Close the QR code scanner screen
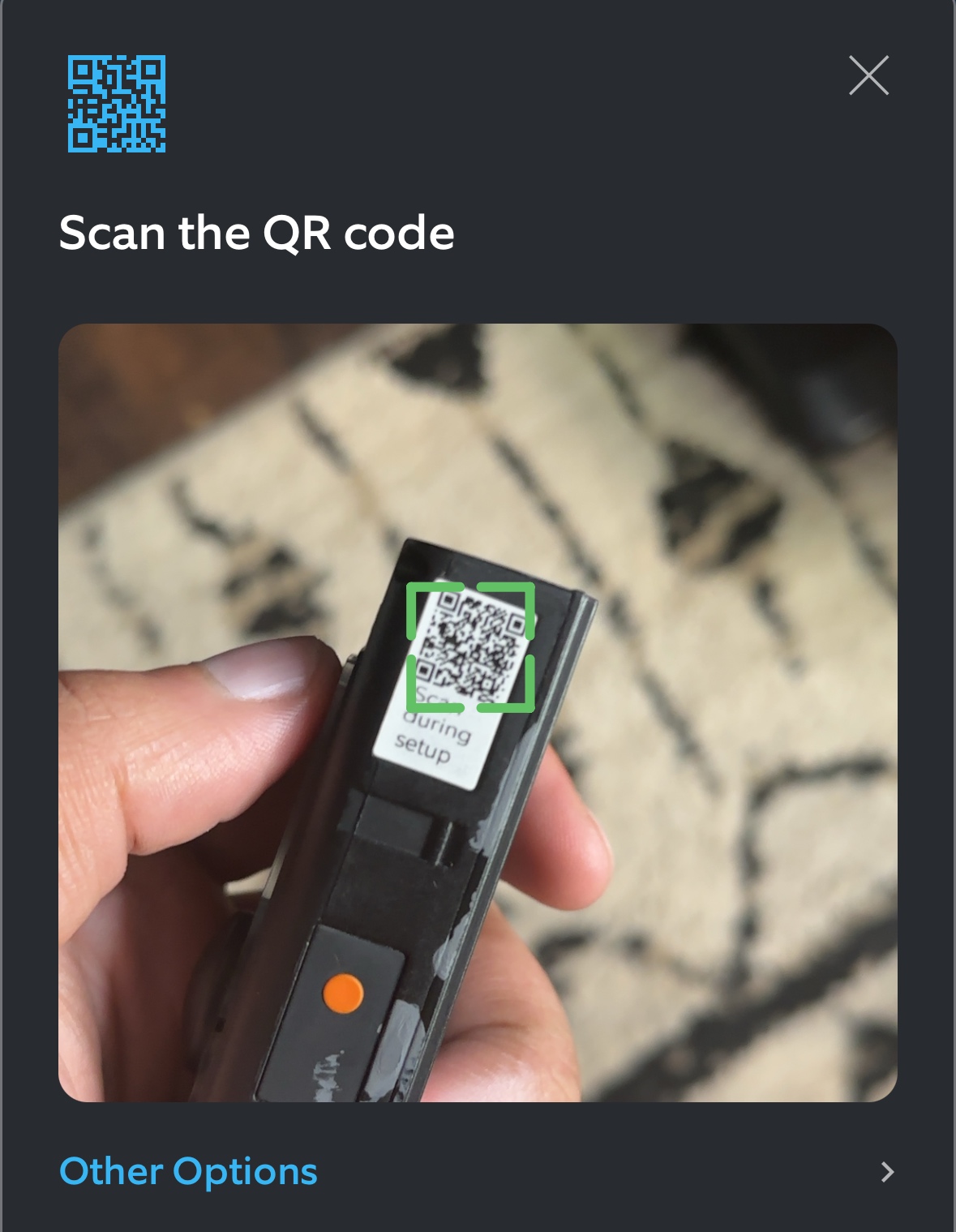Image resolution: width=956 pixels, height=1232 pixels. coord(868,75)
